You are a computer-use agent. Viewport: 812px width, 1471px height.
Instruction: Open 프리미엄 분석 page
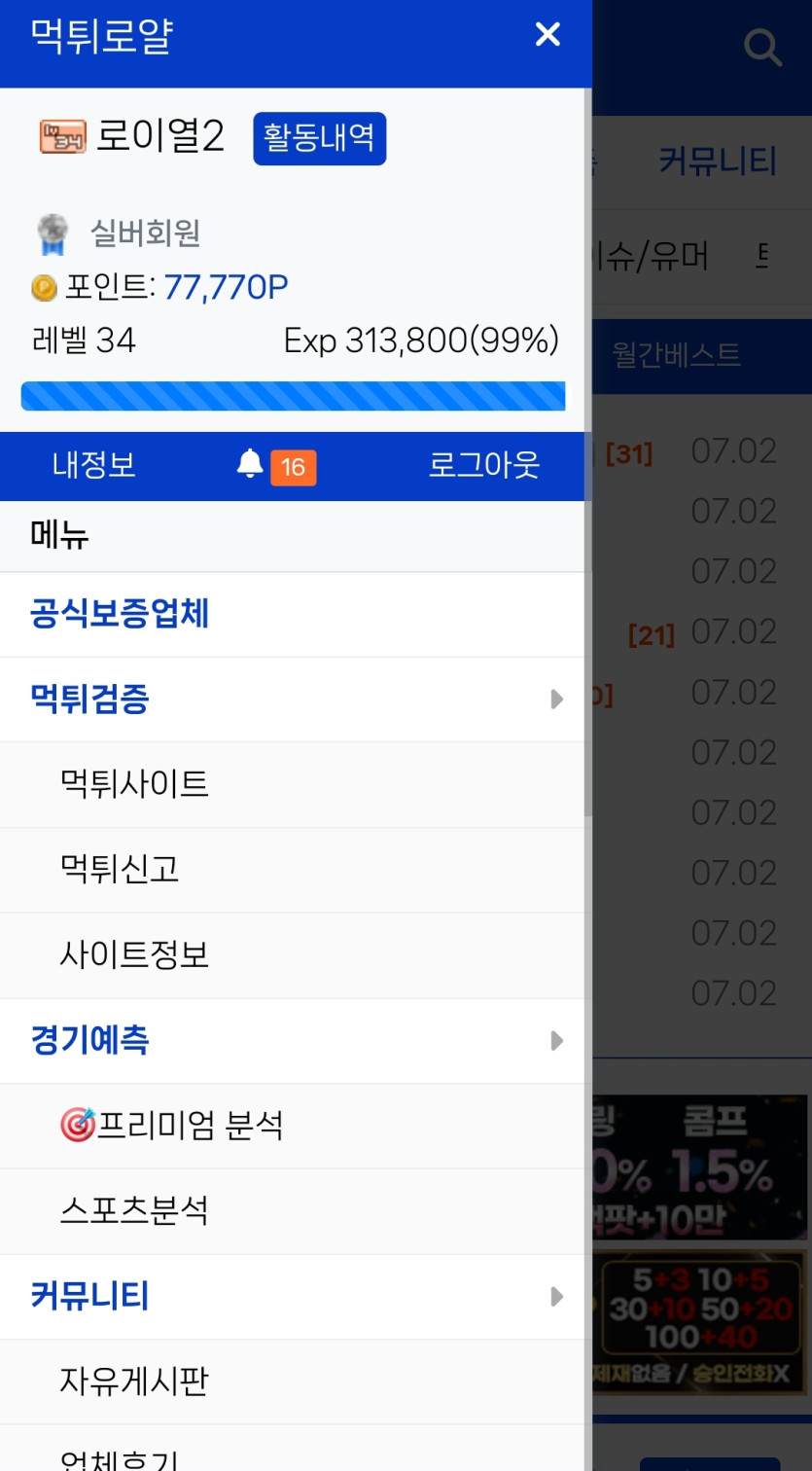[x=172, y=1126]
